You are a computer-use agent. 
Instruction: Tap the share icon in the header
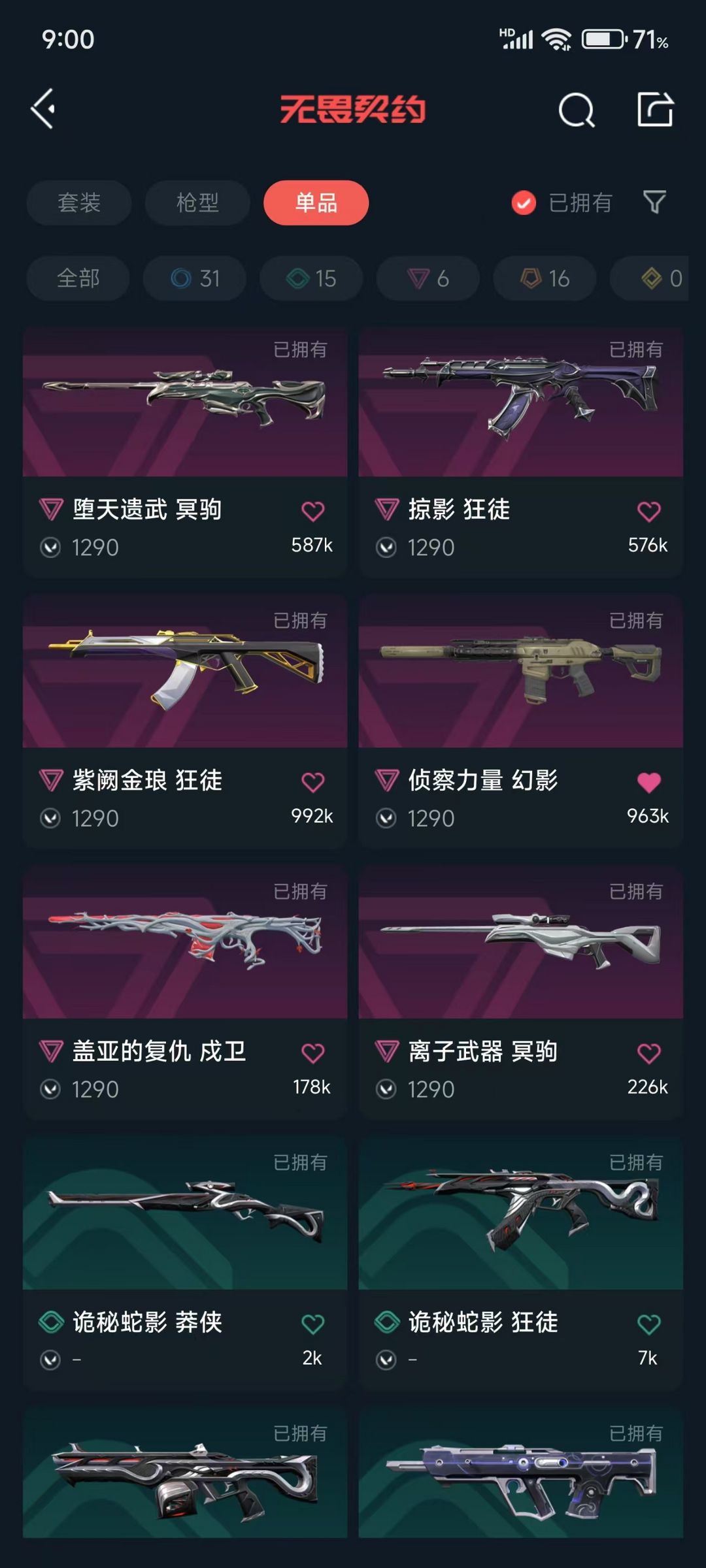[656, 109]
